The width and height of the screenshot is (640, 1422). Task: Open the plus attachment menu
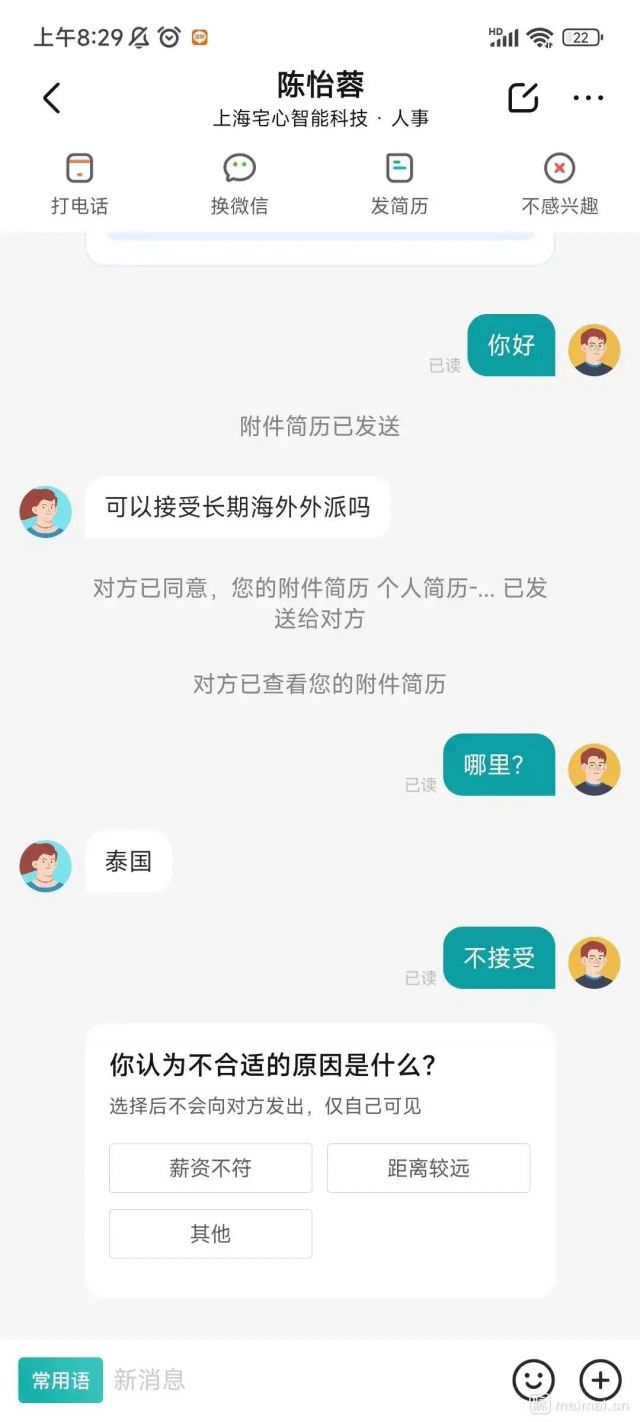[x=600, y=1380]
